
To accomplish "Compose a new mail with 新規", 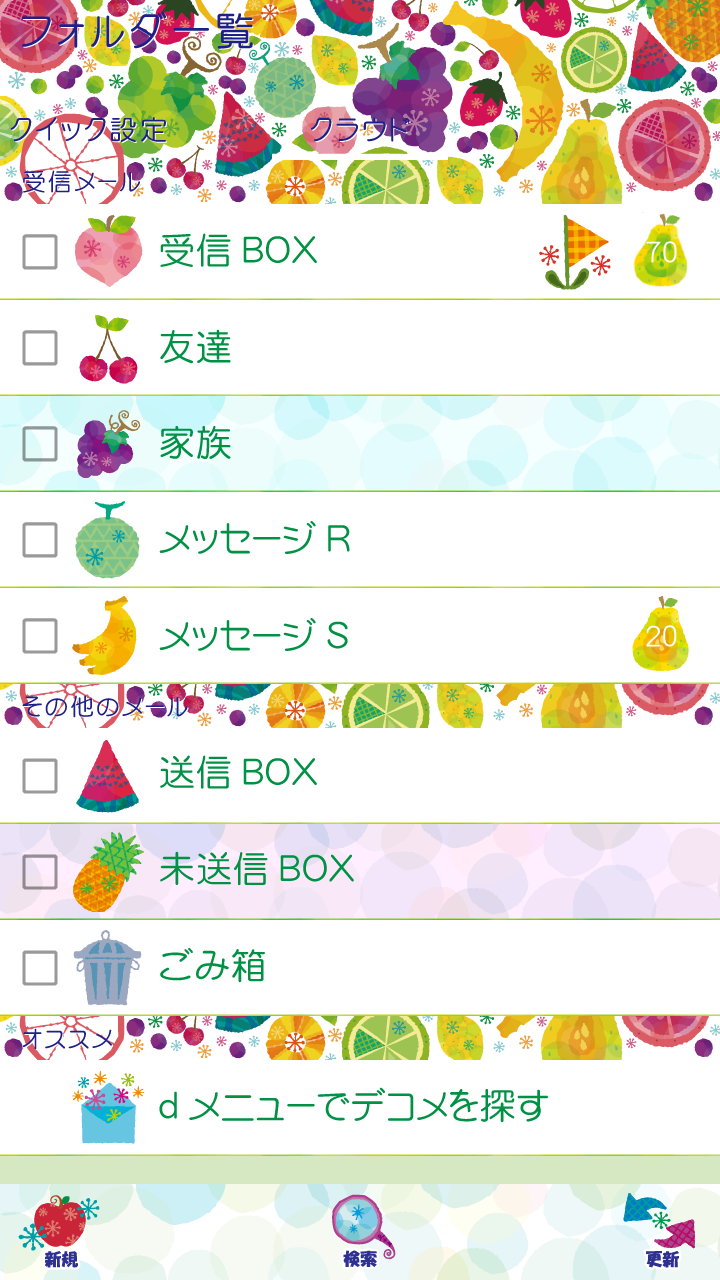I will [x=61, y=1232].
